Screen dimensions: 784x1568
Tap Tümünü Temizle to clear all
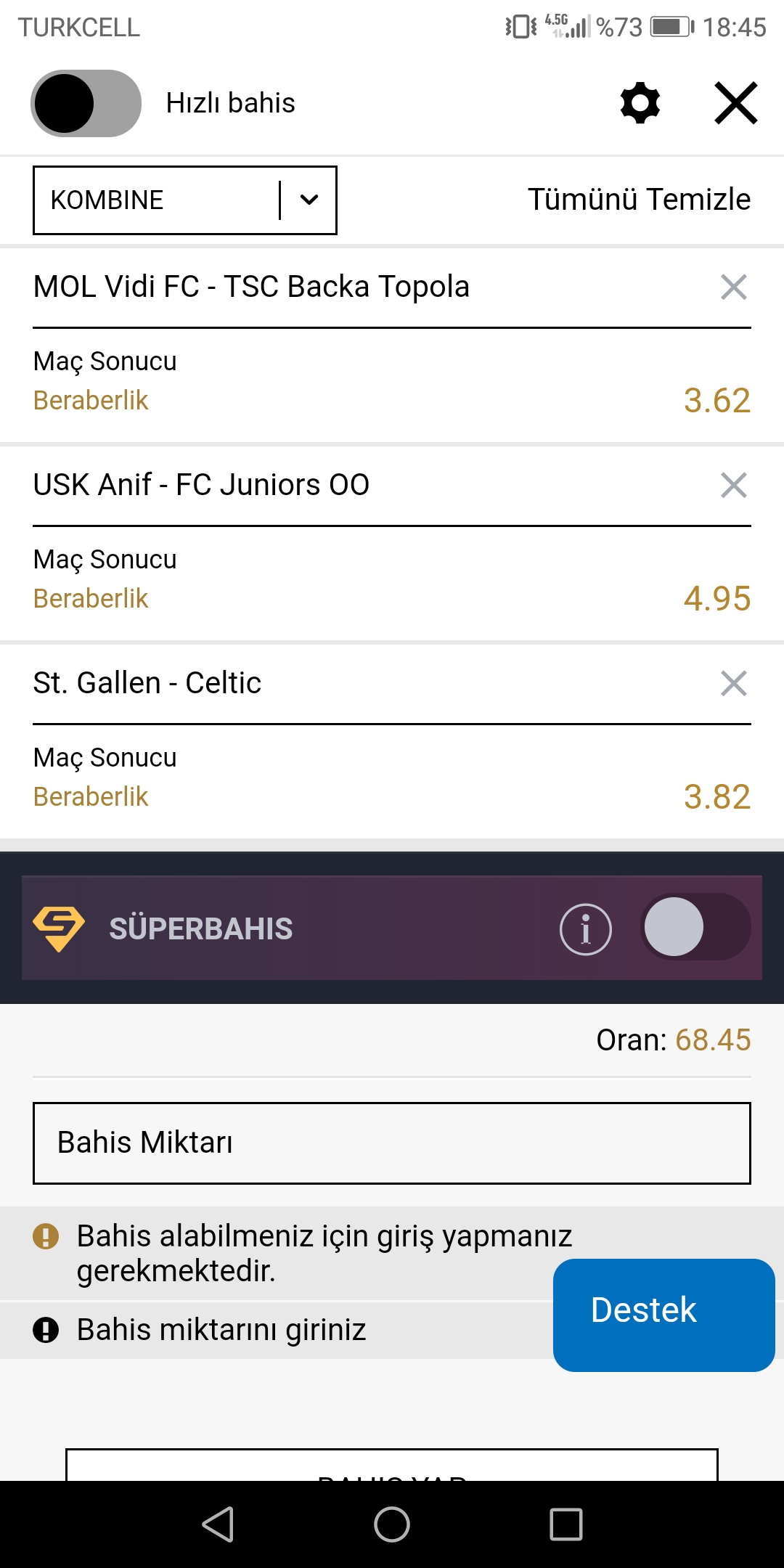tap(639, 200)
